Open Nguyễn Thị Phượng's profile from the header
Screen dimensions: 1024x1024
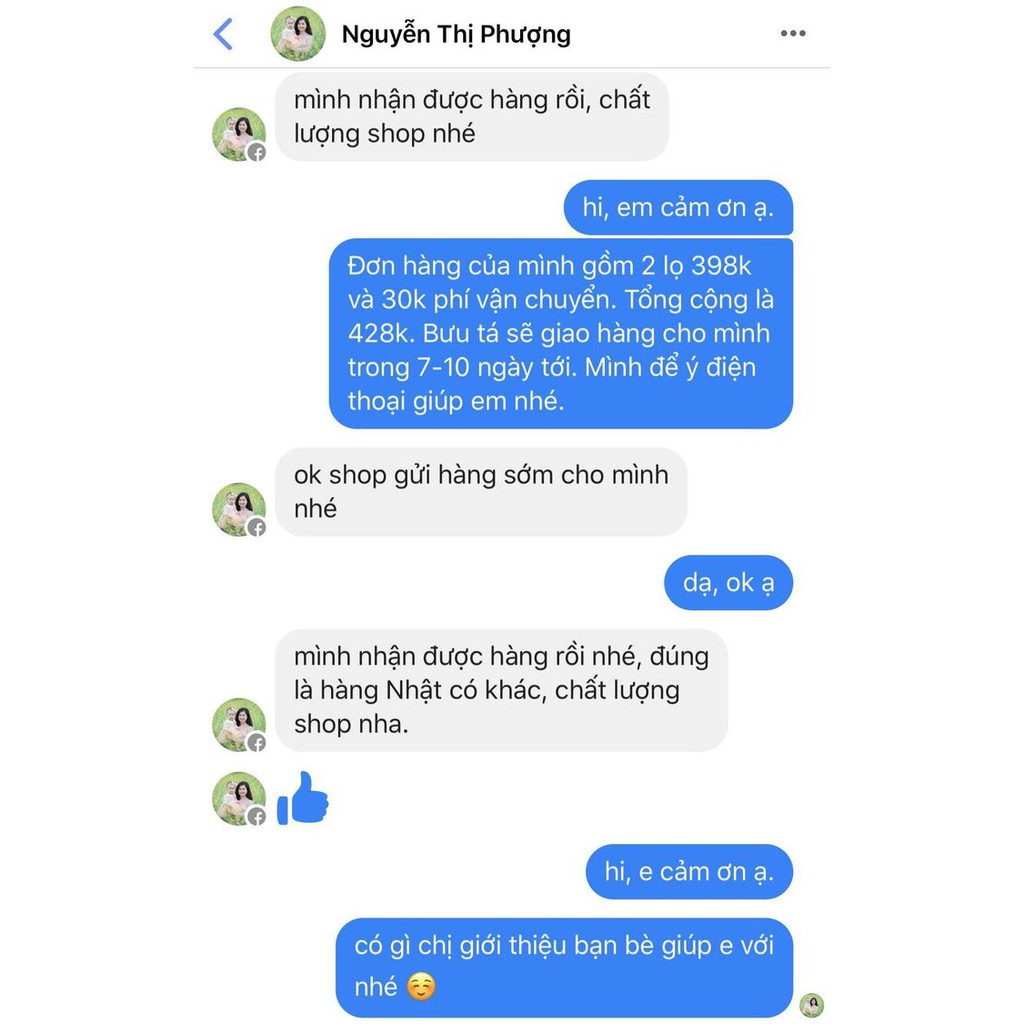pos(456,34)
